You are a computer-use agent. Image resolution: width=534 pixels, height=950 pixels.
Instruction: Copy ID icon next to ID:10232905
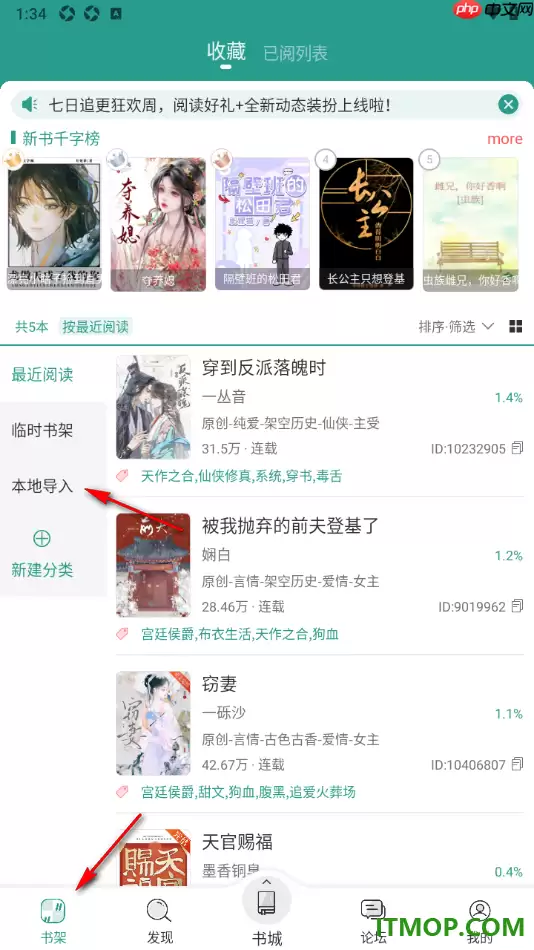point(517,448)
